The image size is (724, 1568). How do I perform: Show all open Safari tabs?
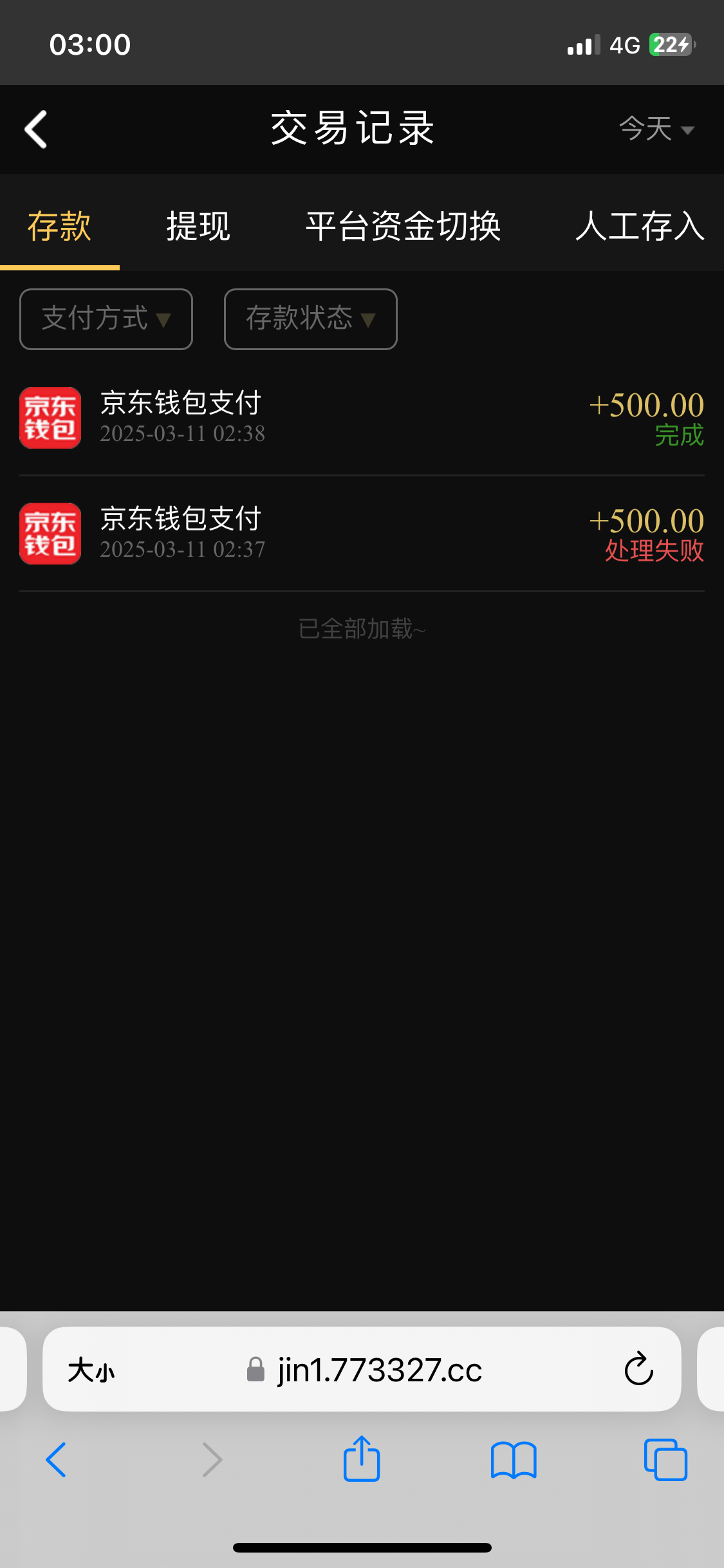coord(665,1460)
